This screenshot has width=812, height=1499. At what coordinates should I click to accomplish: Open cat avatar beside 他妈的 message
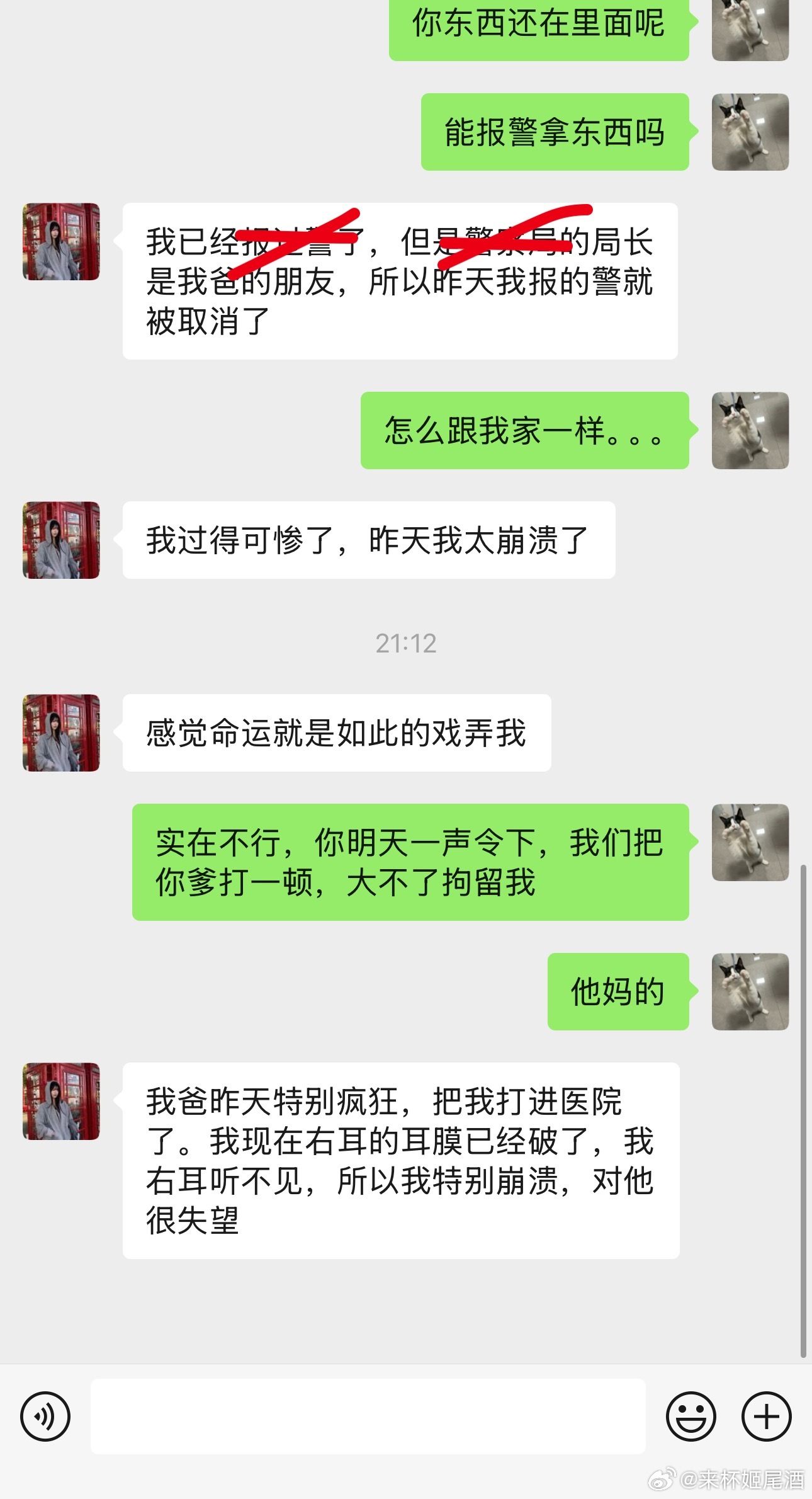750,991
